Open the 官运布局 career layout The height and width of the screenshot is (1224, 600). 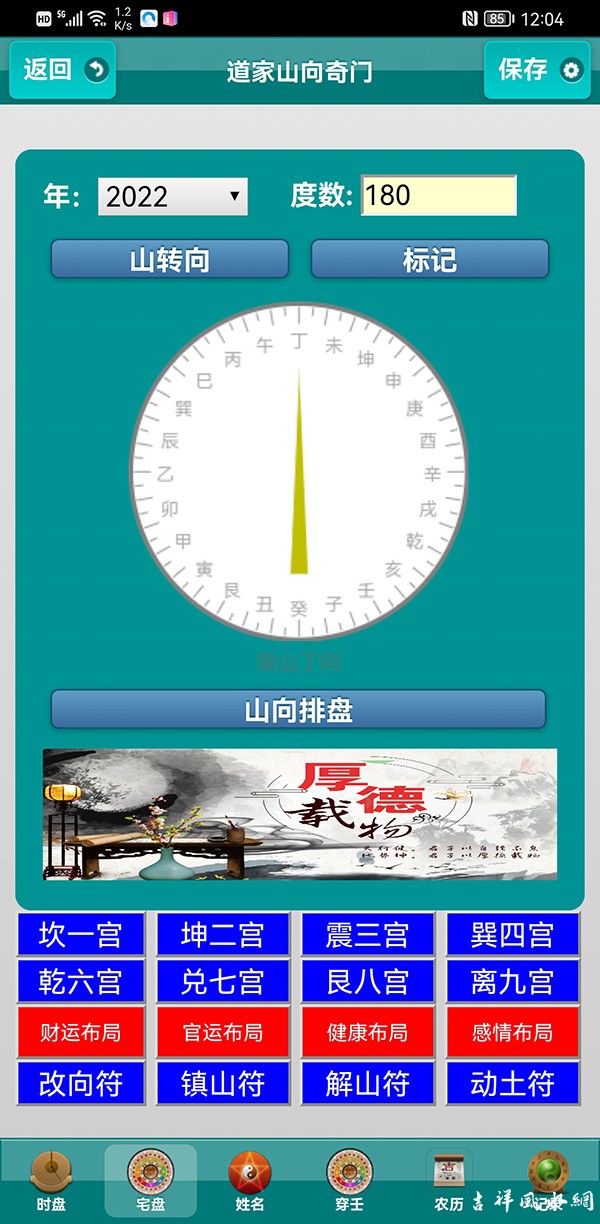(x=223, y=1032)
